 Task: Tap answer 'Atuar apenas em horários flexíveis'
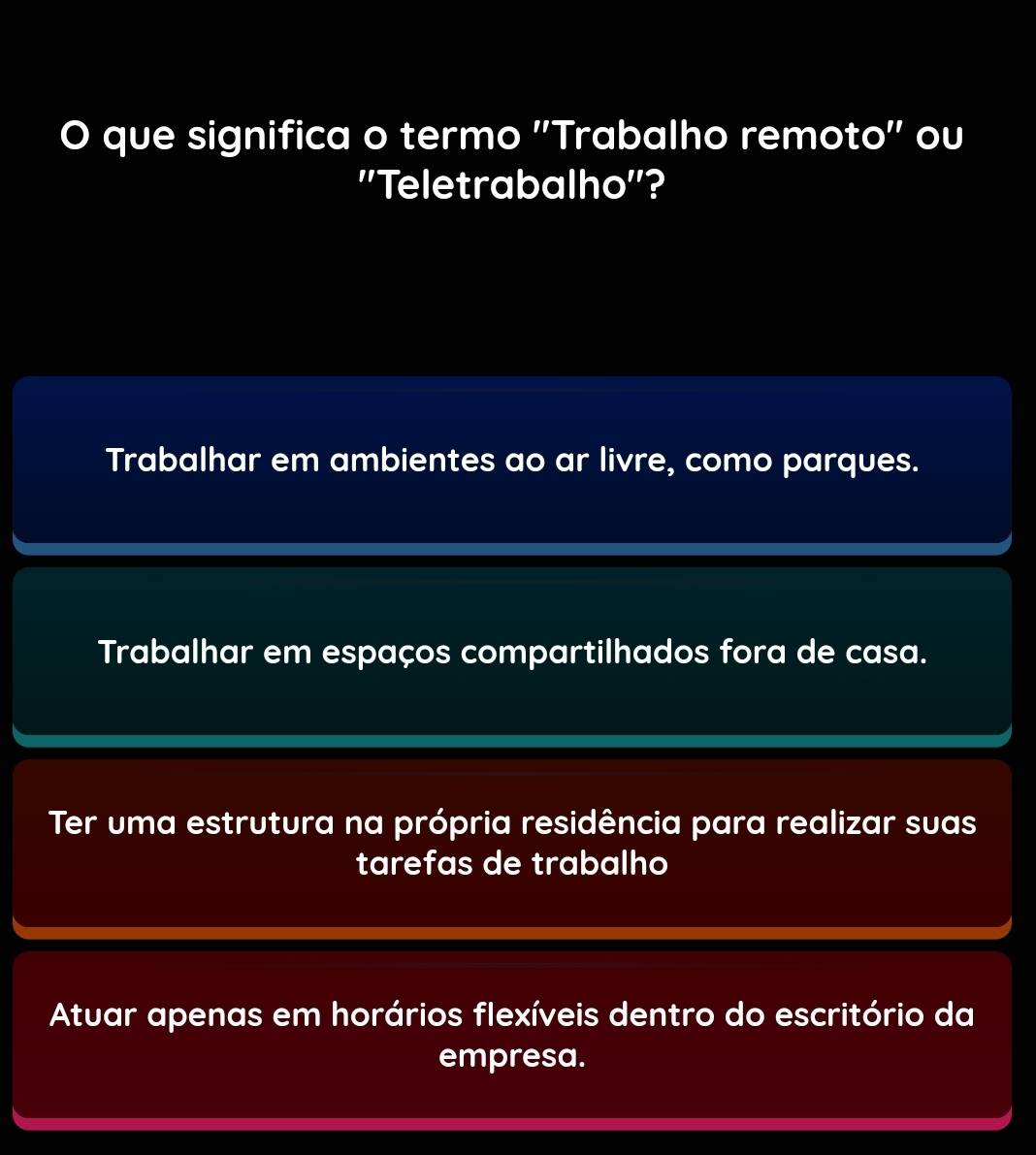[512, 1035]
